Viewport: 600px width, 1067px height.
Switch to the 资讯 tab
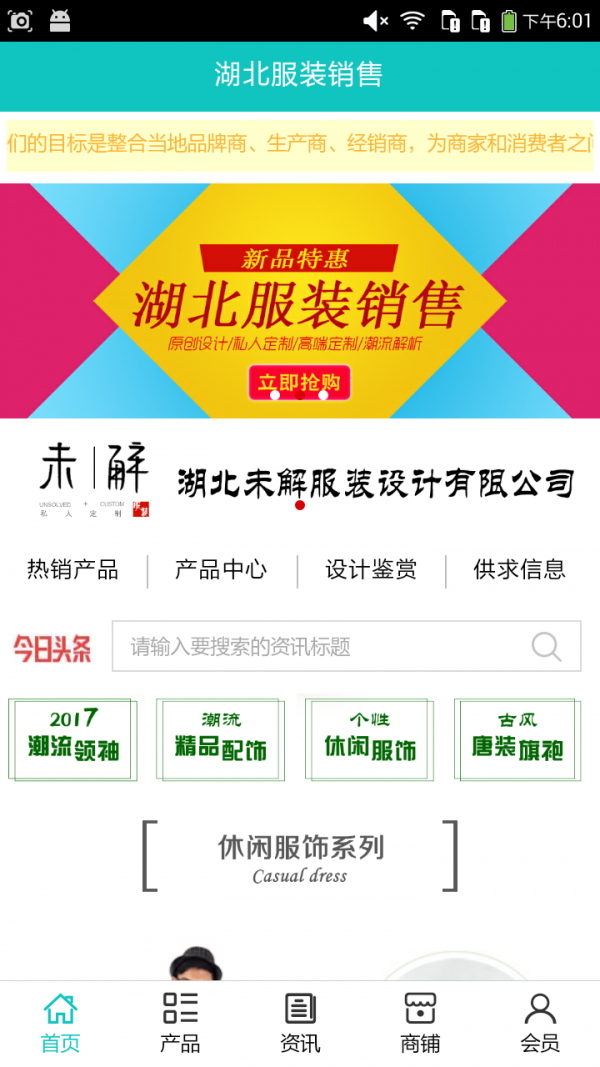coord(300,1022)
